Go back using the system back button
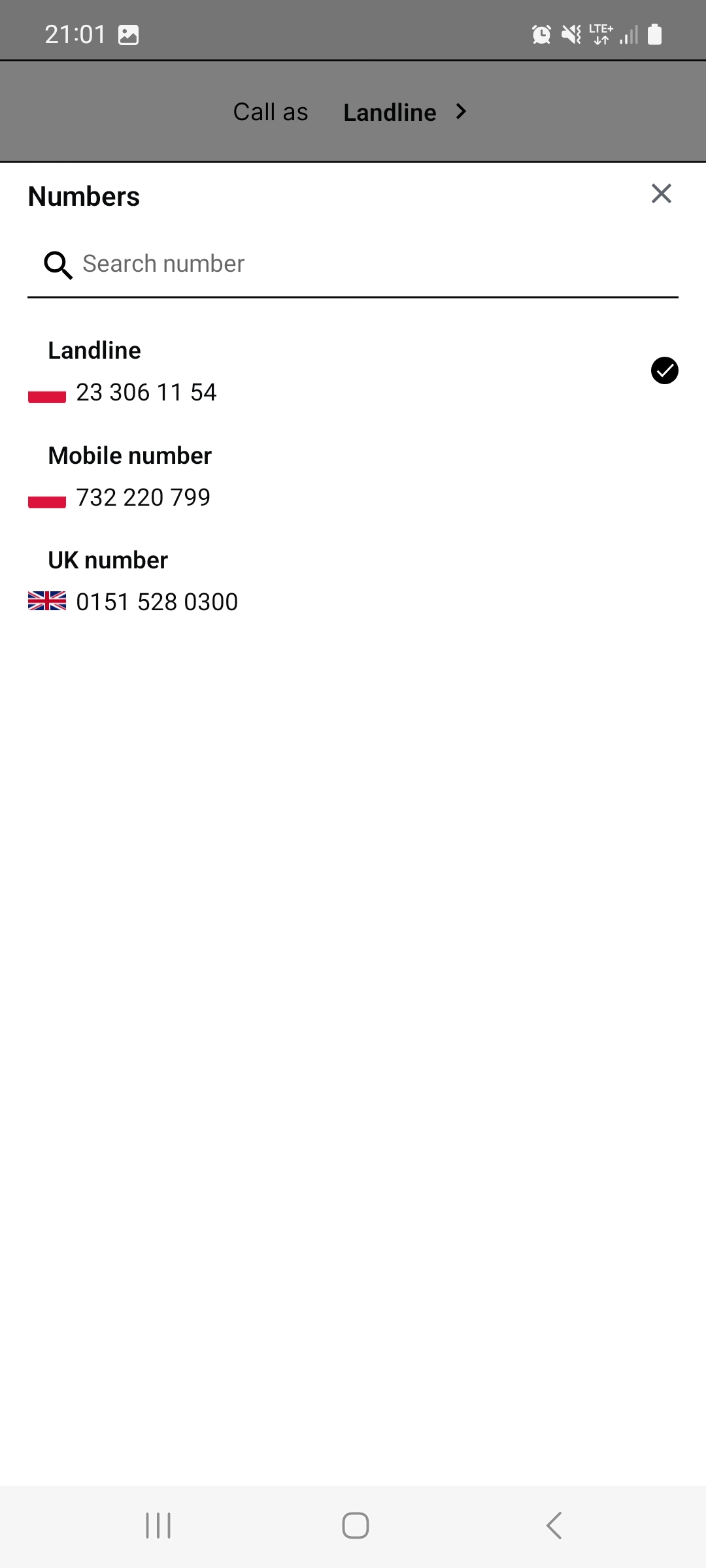Screen dimensions: 706x1568 tap(553, 1526)
